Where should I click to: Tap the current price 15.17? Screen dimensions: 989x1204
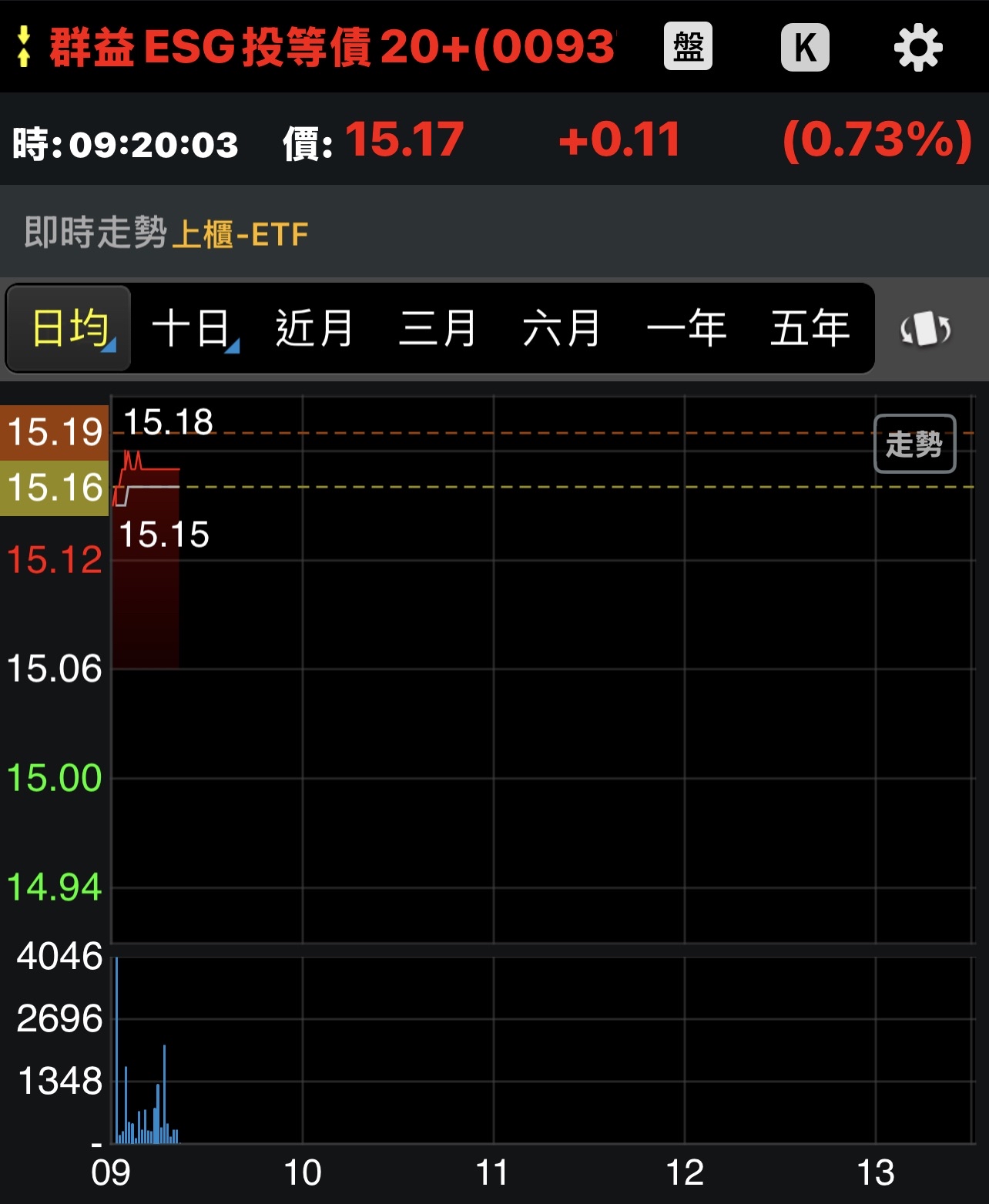[x=404, y=140]
